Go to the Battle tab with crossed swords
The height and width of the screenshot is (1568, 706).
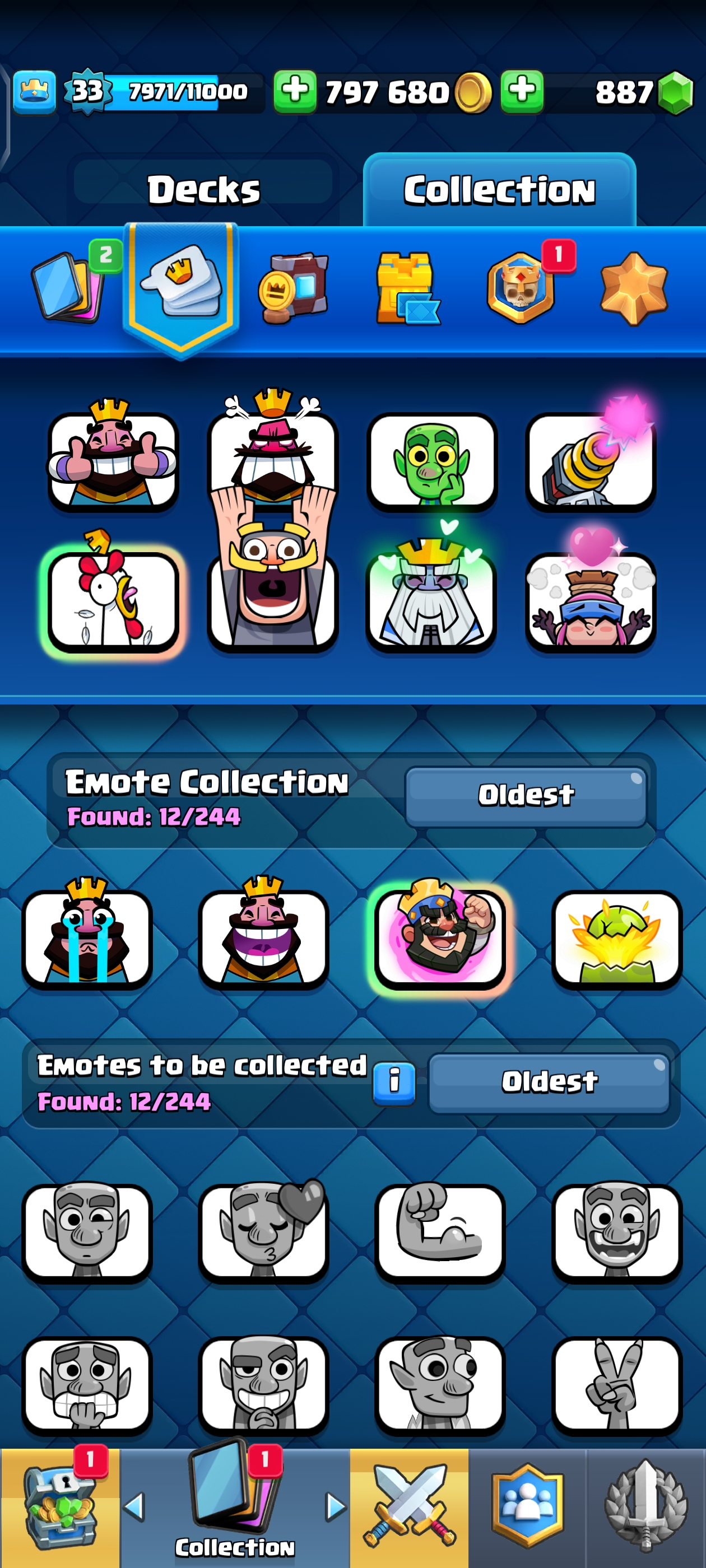pos(408,1507)
